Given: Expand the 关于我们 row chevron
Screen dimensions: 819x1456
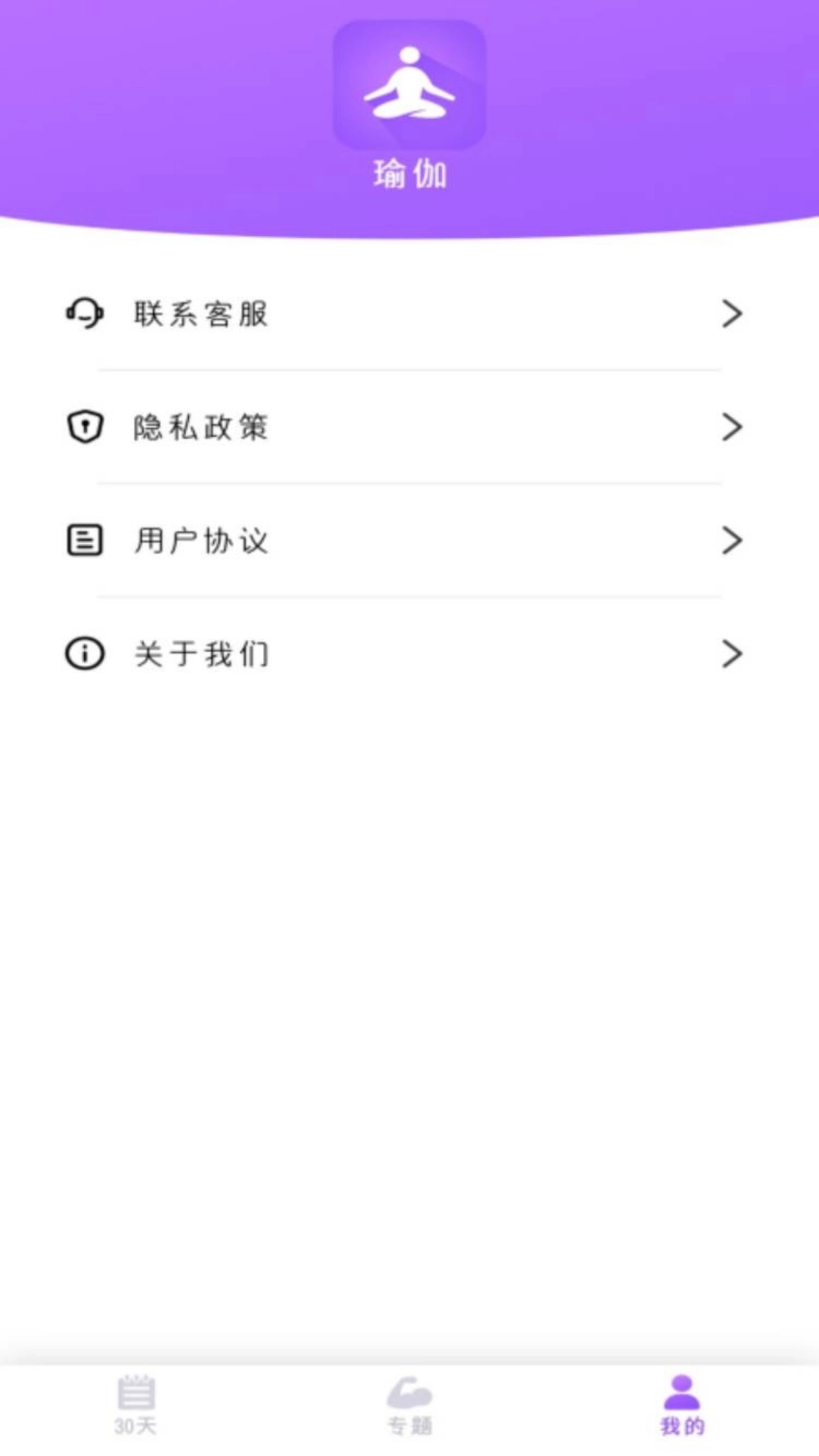Looking at the screenshot, I should 731,654.
